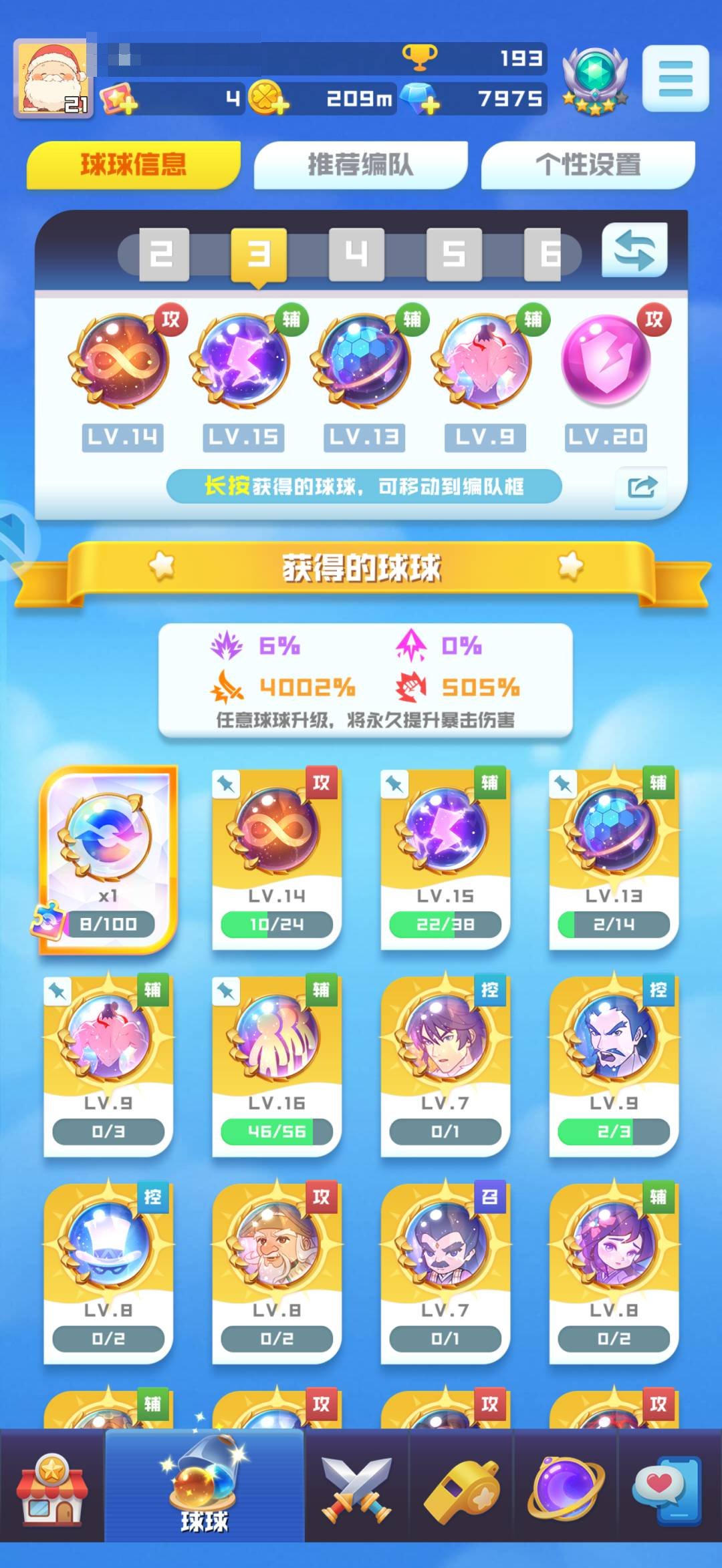Viewport: 722px width, 1568px height.
Task: Select team slot number 4
Action: click(x=356, y=255)
